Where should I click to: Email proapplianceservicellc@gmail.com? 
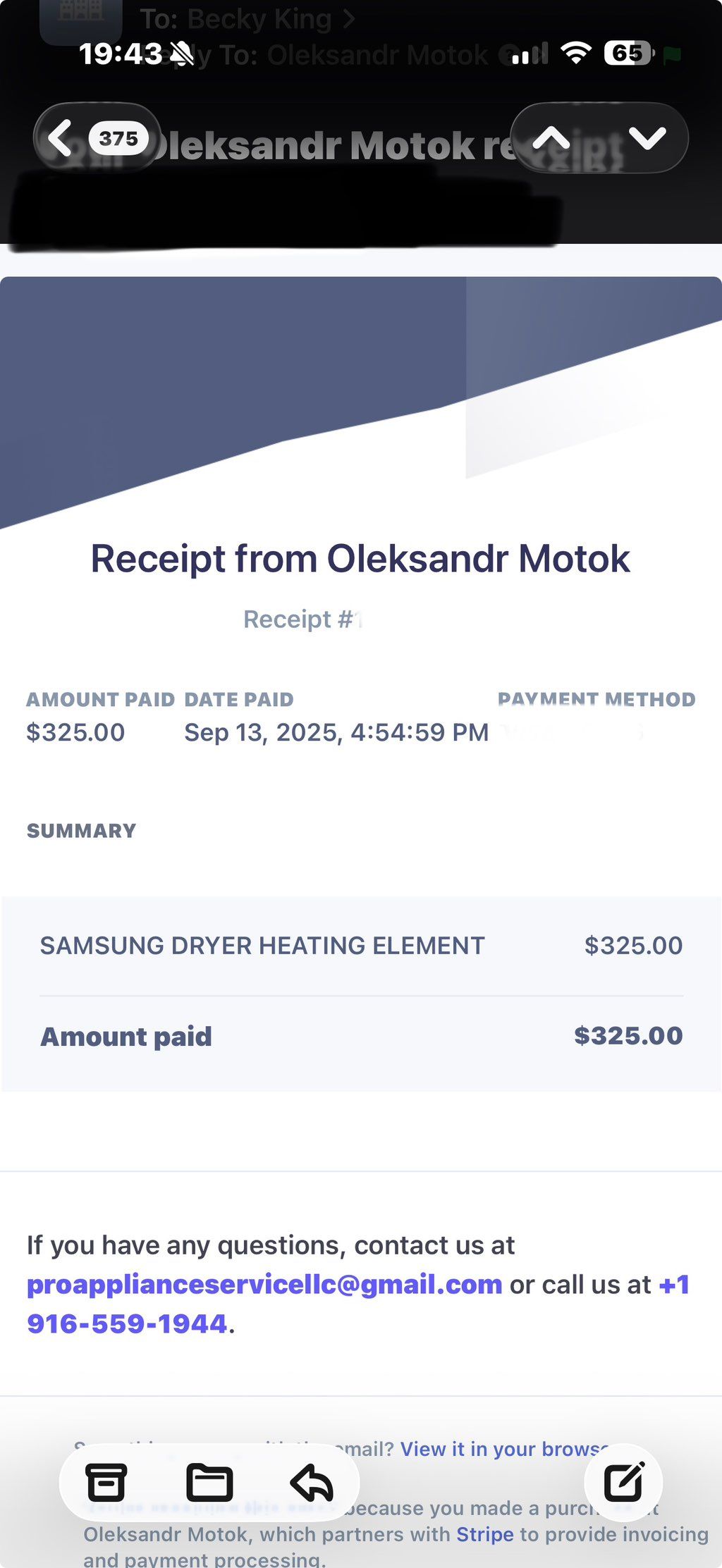264,1285
